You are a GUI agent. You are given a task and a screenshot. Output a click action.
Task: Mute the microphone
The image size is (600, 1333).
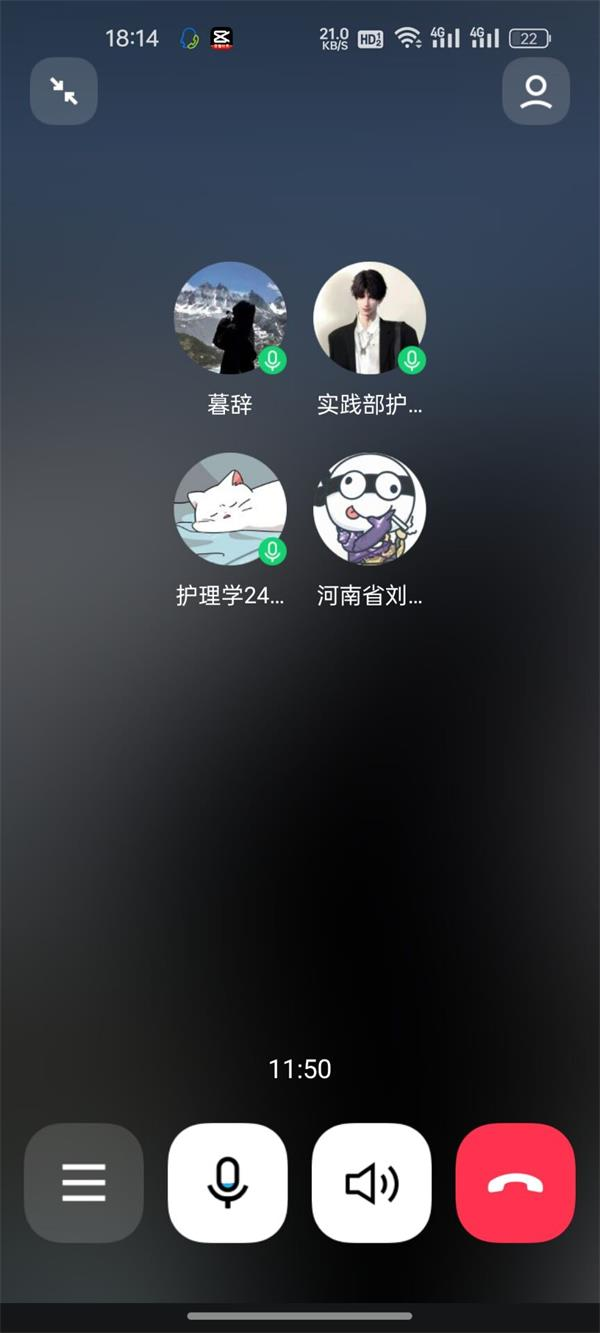(x=228, y=1182)
